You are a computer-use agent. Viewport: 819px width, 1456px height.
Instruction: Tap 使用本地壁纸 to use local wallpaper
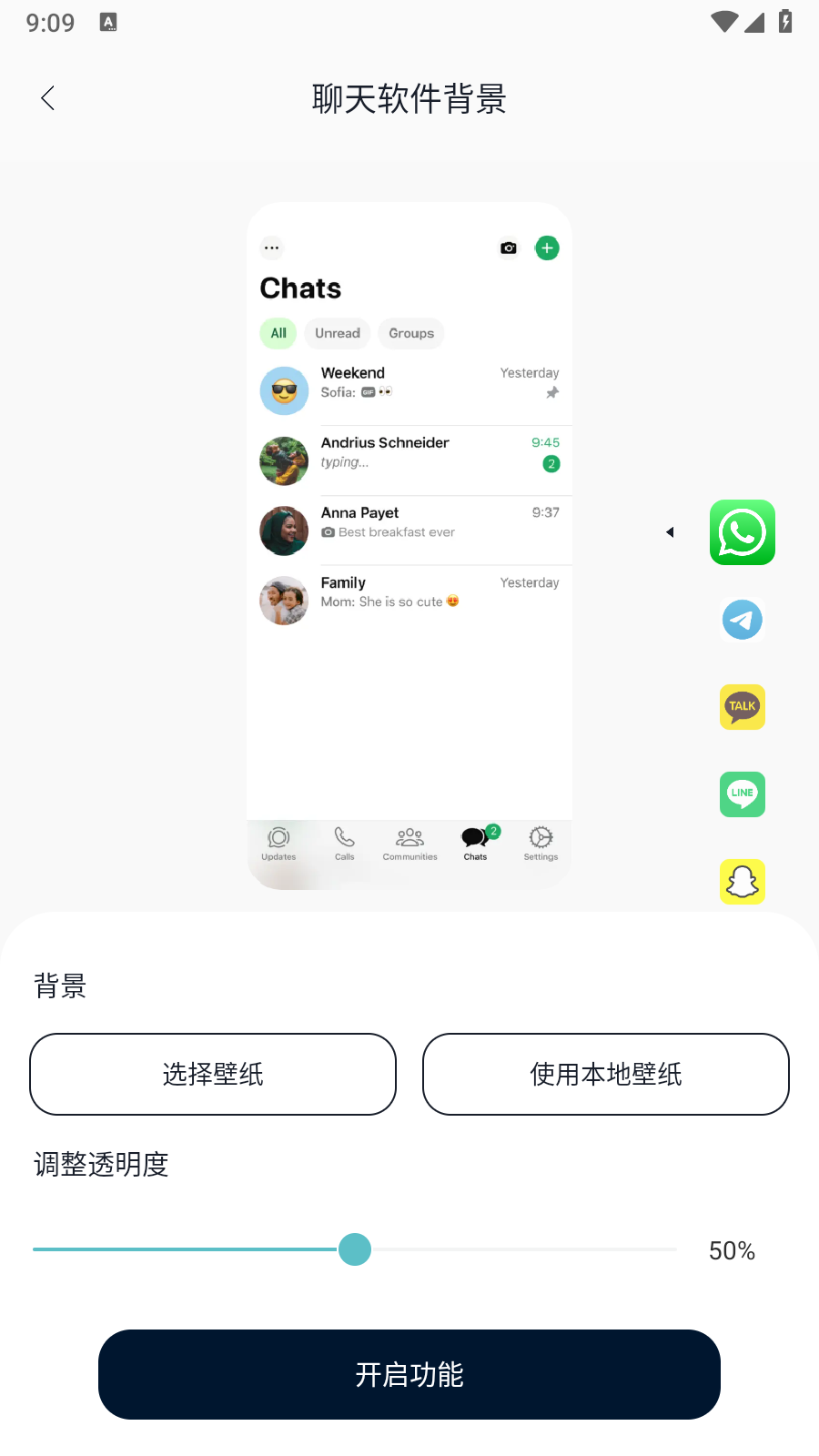coord(606,1074)
